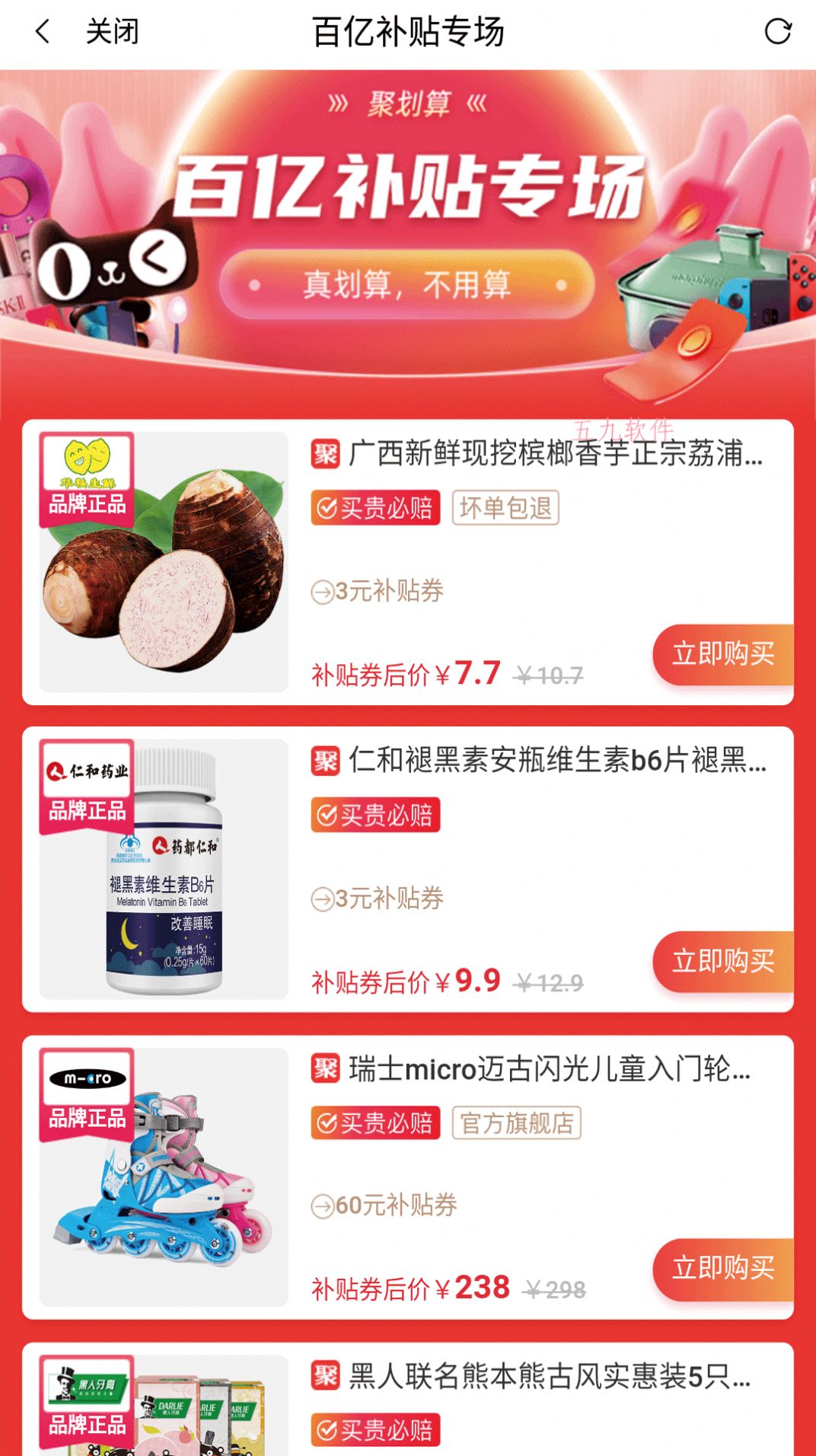Tap 买贵必赔 on the melatonin product
Viewport: 816px width, 1456px height.
coord(376,816)
